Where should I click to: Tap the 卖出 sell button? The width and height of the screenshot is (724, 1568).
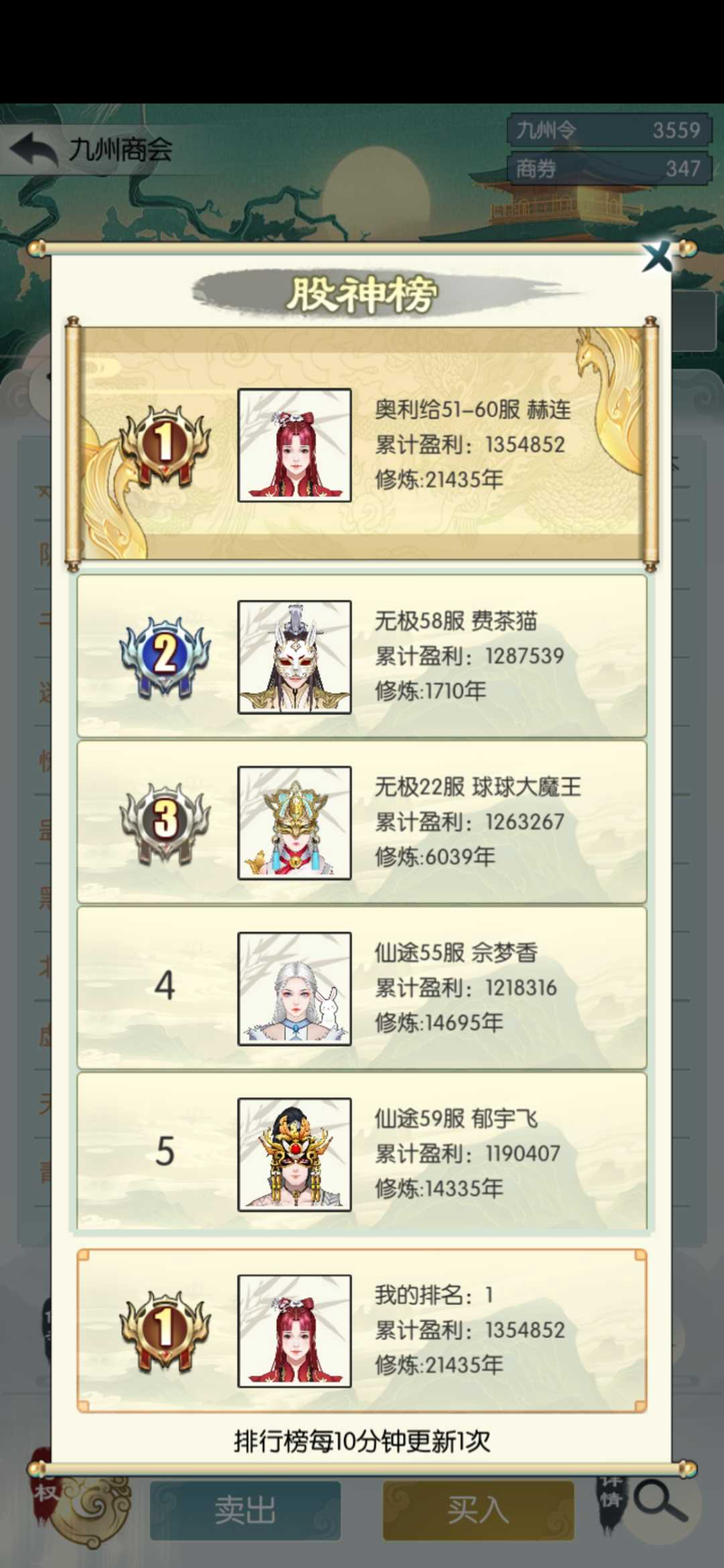[x=244, y=1509]
